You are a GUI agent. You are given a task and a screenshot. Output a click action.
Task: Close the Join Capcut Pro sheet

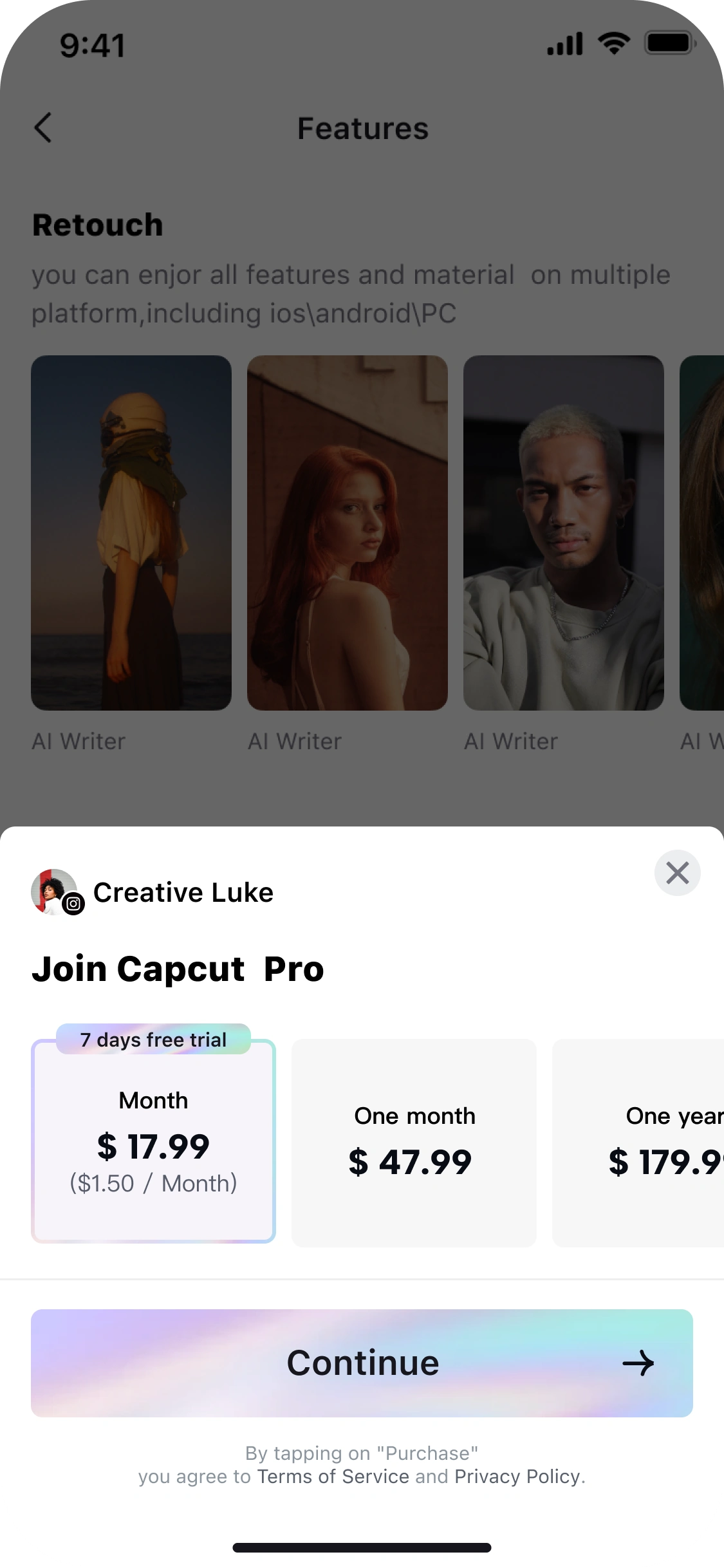click(677, 873)
